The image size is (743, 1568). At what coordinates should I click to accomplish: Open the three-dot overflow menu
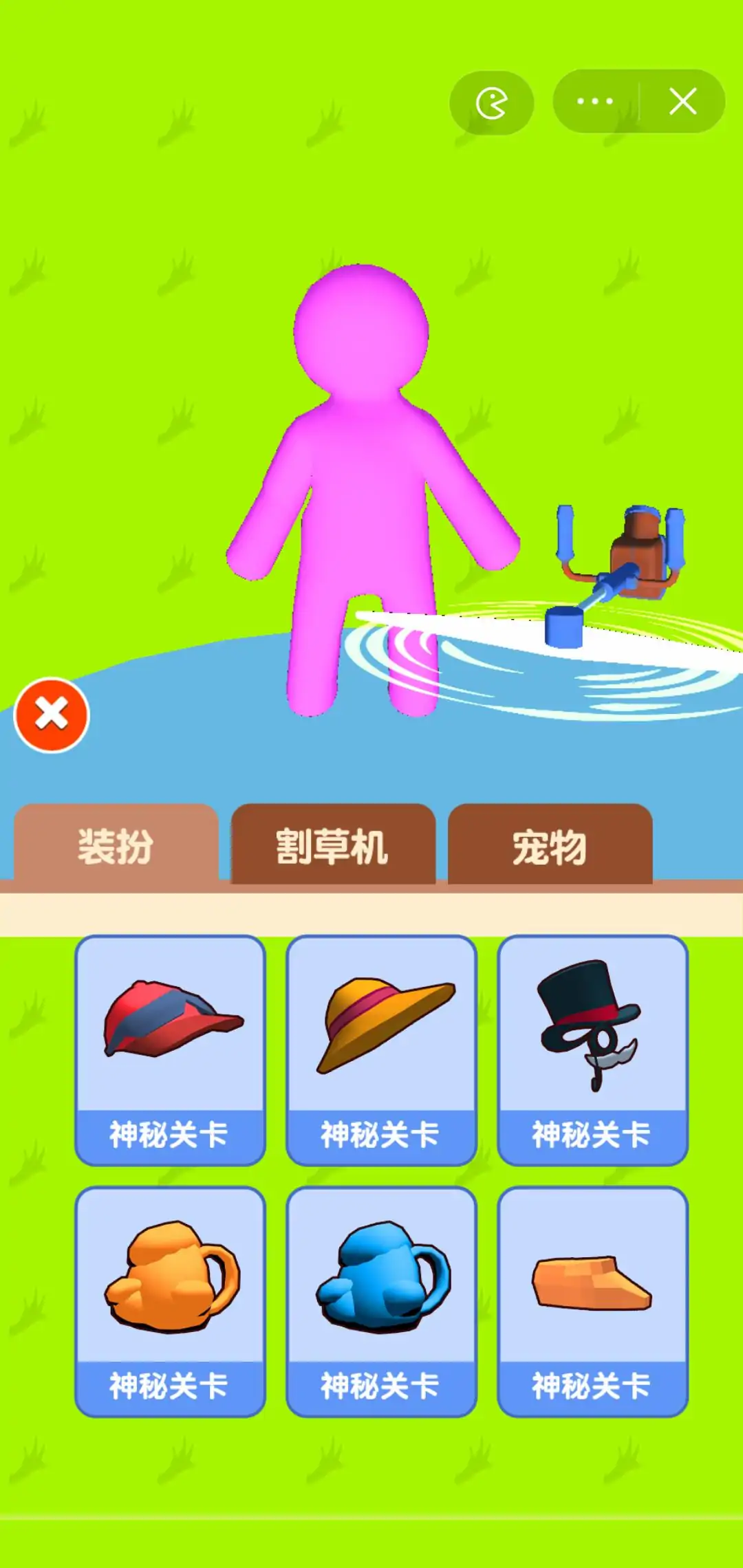click(595, 102)
